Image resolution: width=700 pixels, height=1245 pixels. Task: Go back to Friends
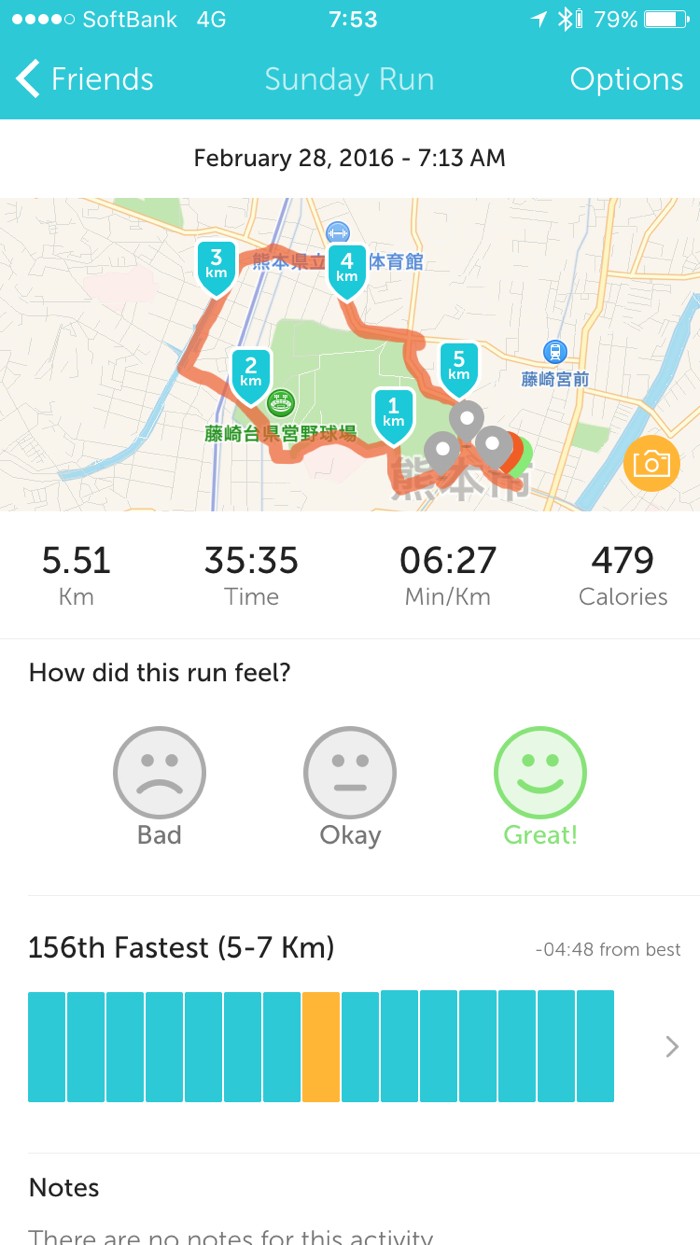click(85, 79)
